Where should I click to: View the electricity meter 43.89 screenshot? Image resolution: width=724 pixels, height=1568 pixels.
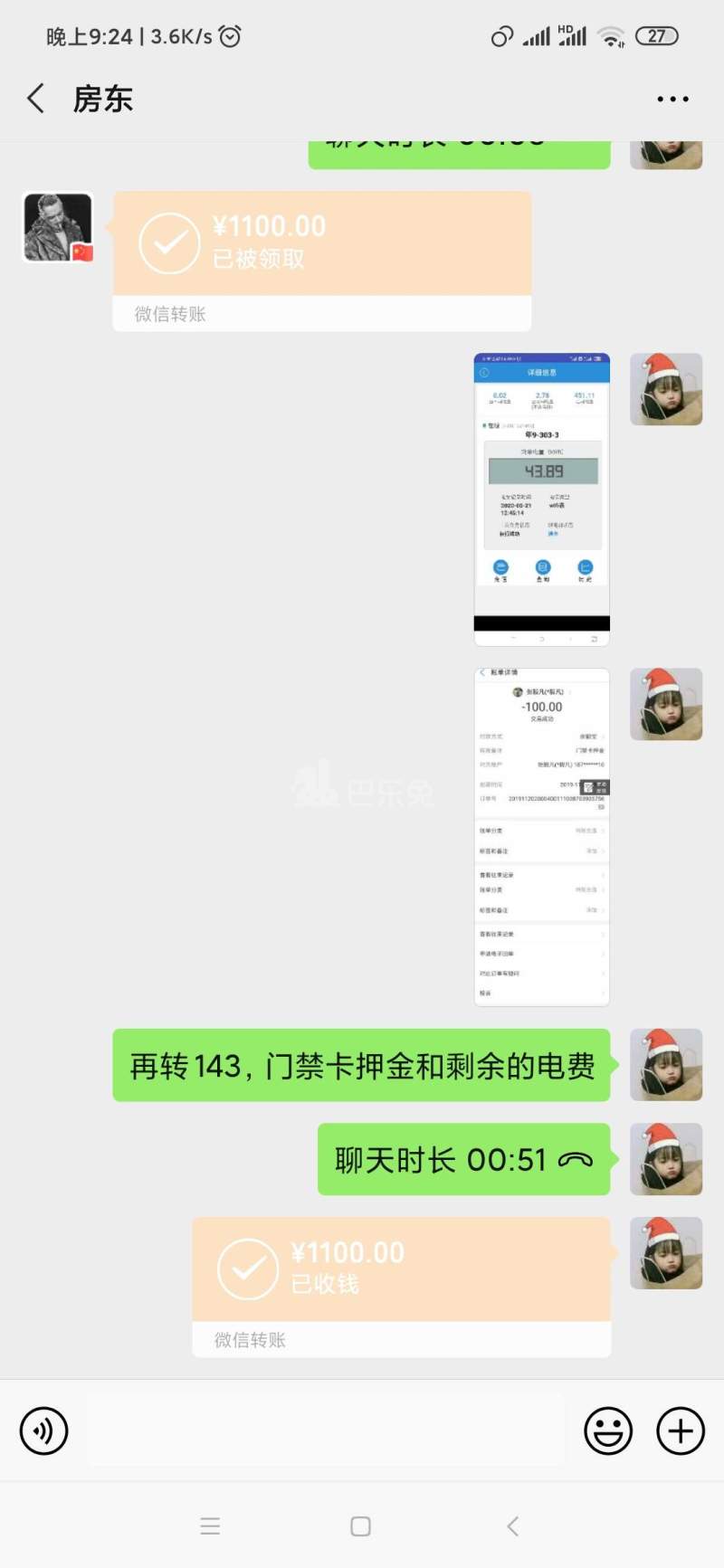point(541,499)
